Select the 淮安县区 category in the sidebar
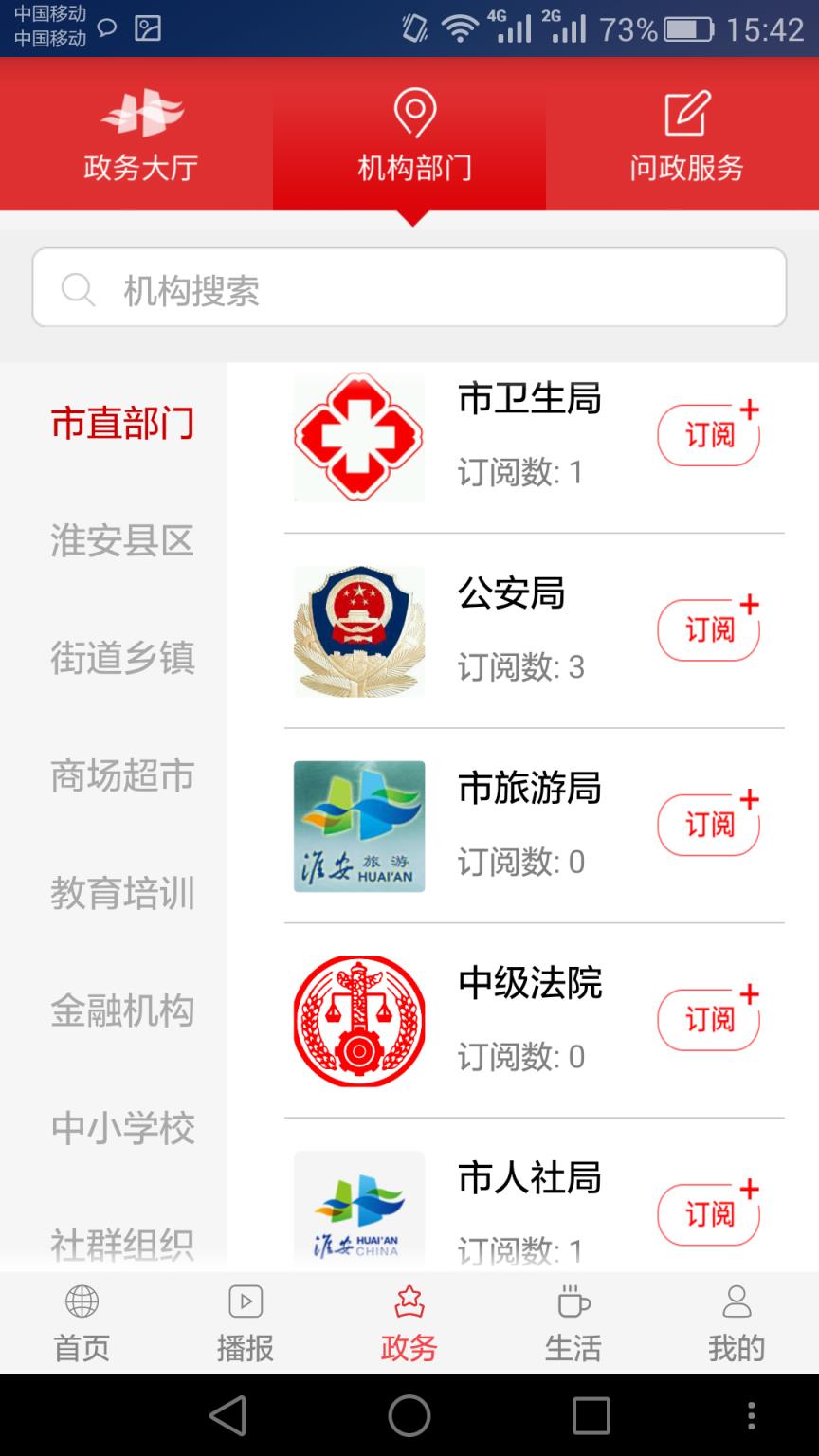This screenshot has width=819, height=1456. point(122,541)
